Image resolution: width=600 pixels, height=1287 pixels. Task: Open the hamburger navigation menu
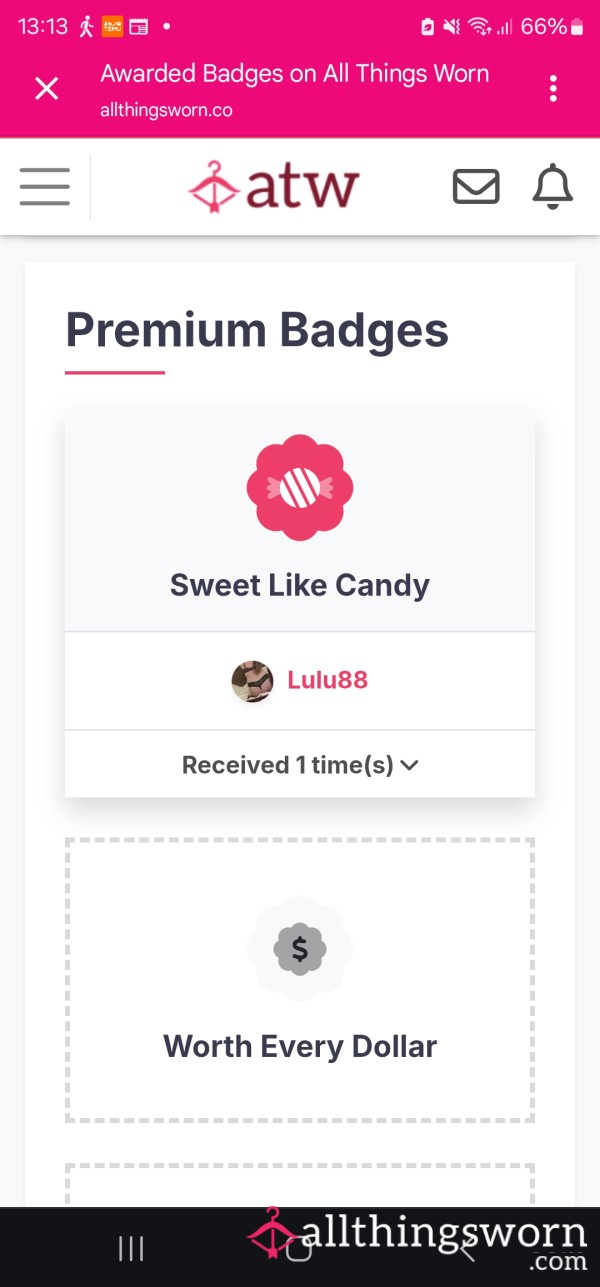[x=45, y=187]
